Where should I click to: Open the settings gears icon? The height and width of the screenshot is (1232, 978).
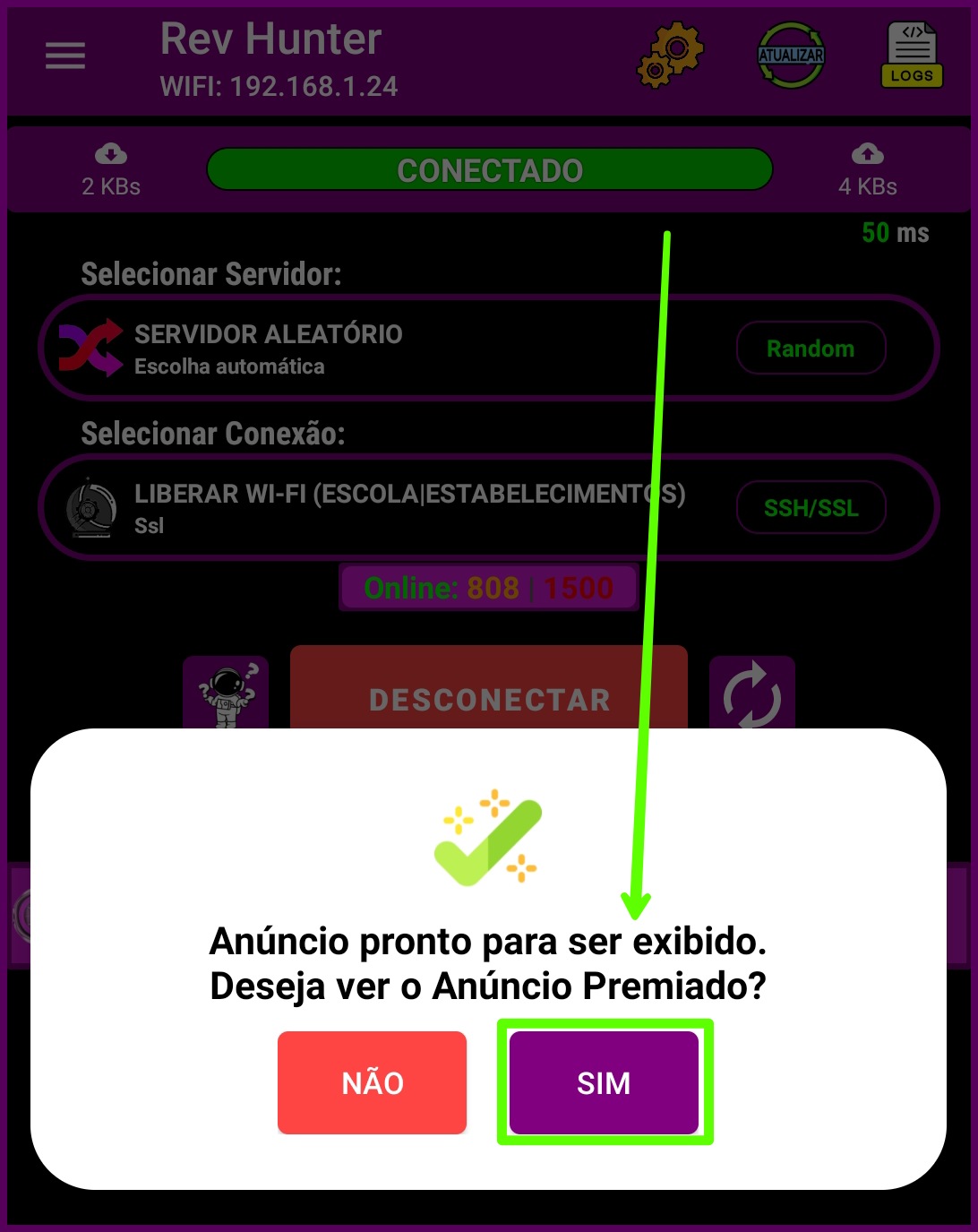point(671,56)
